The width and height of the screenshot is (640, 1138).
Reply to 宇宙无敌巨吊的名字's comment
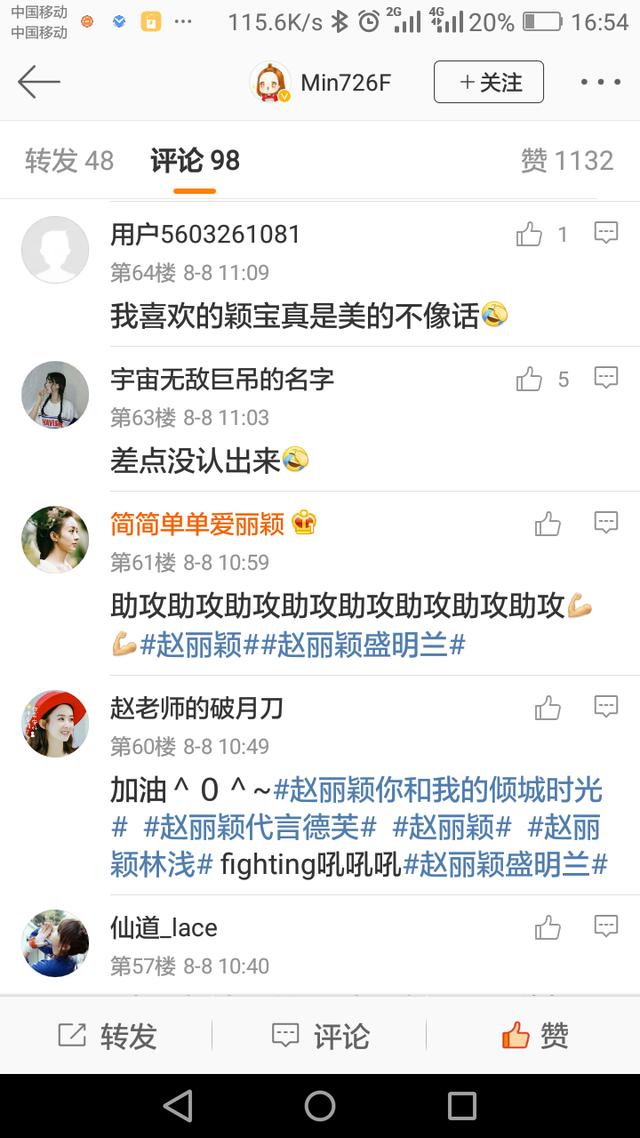pyautogui.click(x=606, y=379)
